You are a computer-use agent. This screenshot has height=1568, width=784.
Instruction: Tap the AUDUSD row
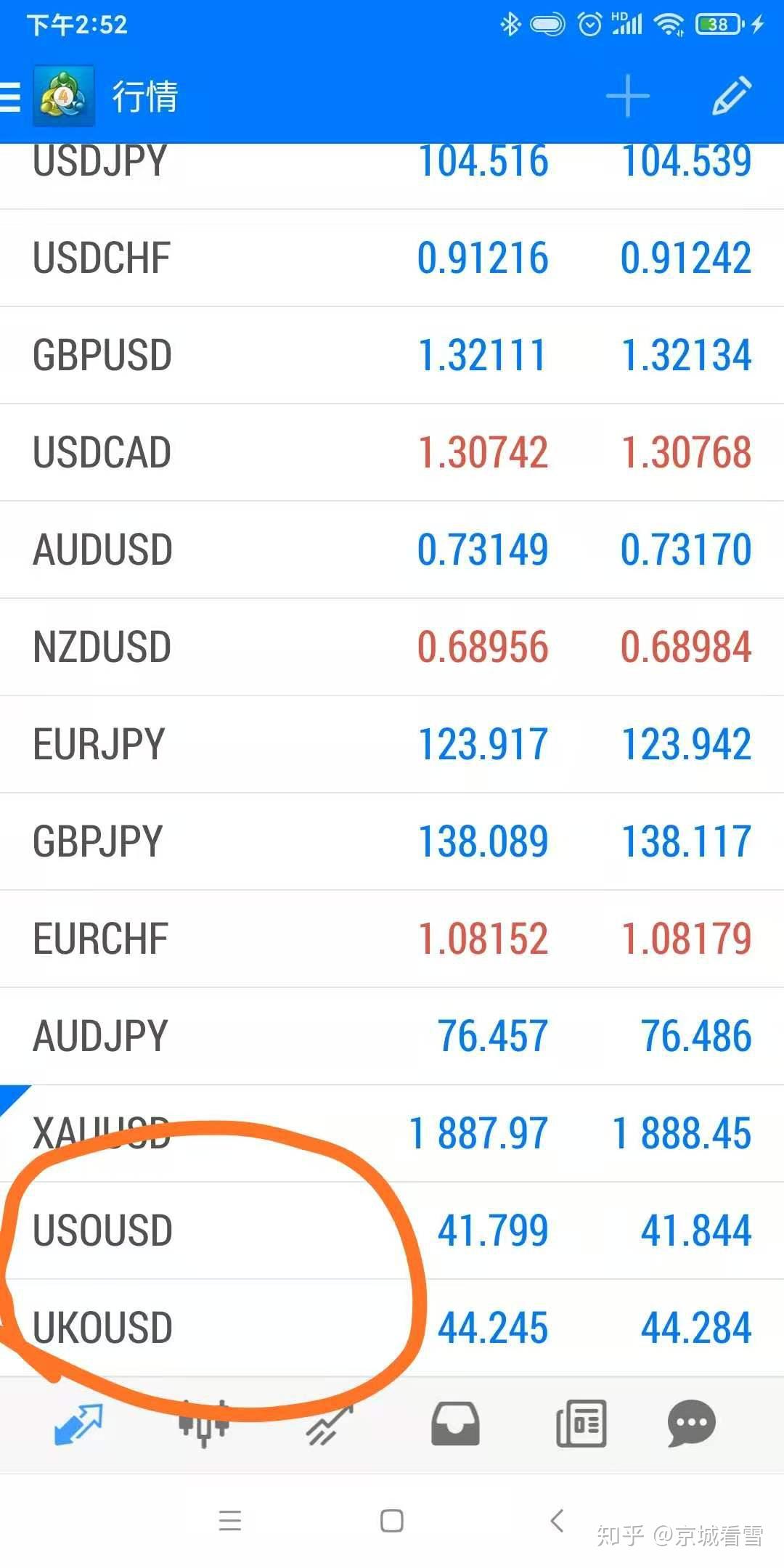[x=392, y=550]
